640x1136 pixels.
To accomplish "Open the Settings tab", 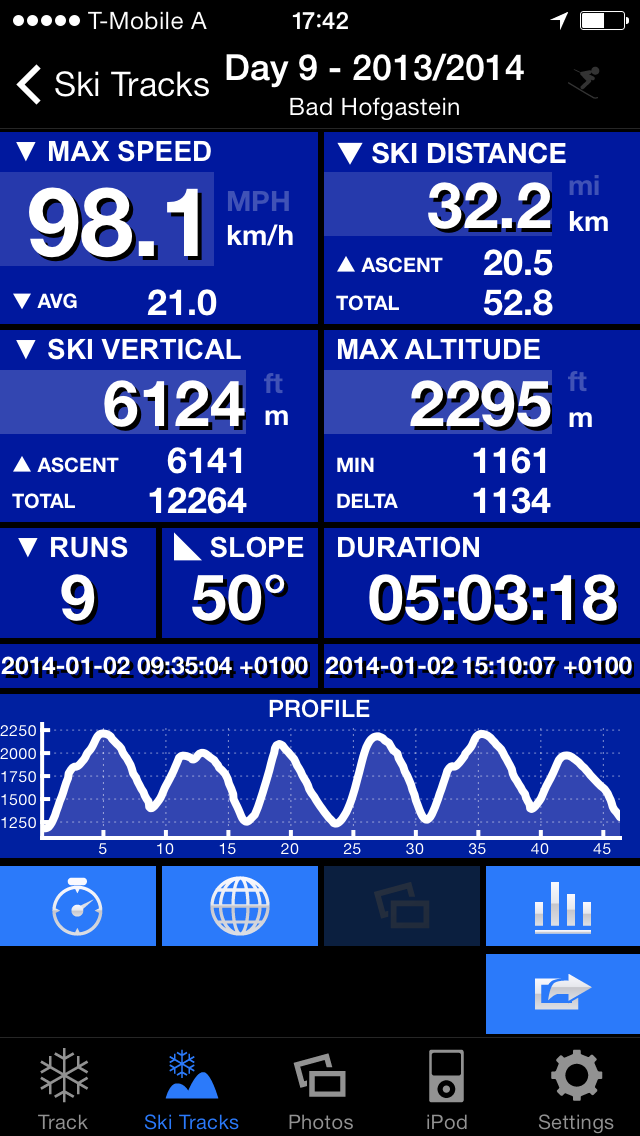I will (576, 1090).
